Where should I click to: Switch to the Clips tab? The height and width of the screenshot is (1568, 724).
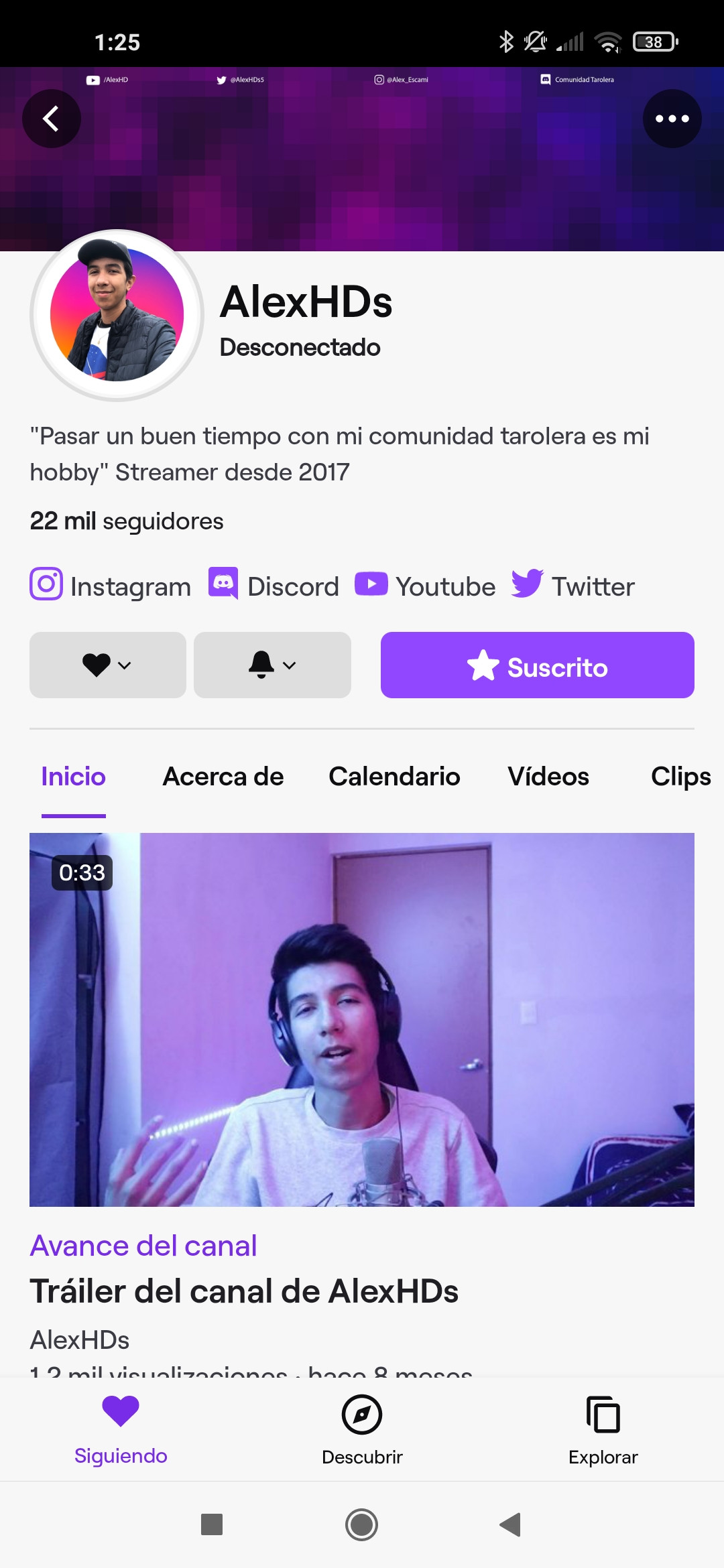(x=680, y=777)
